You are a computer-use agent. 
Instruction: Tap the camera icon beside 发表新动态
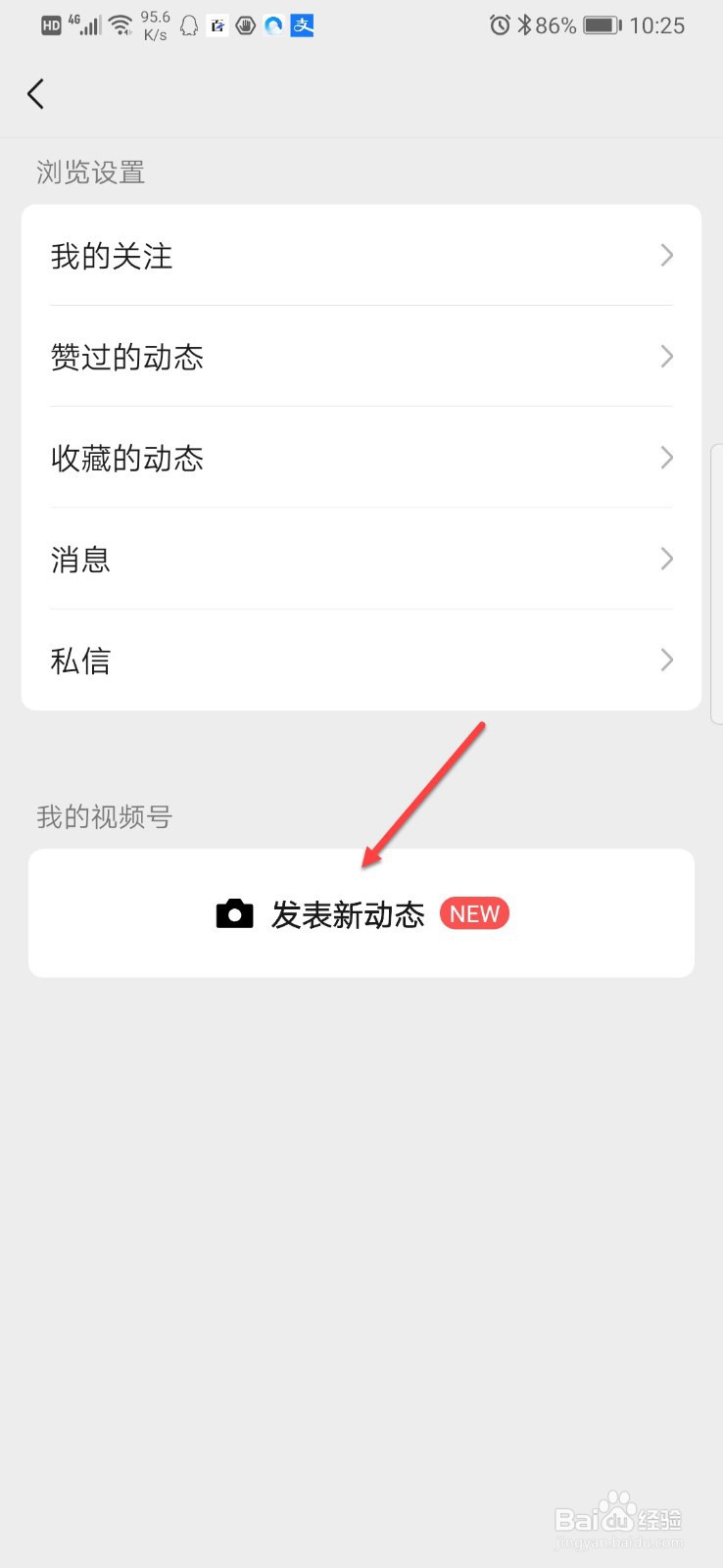[x=234, y=912]
